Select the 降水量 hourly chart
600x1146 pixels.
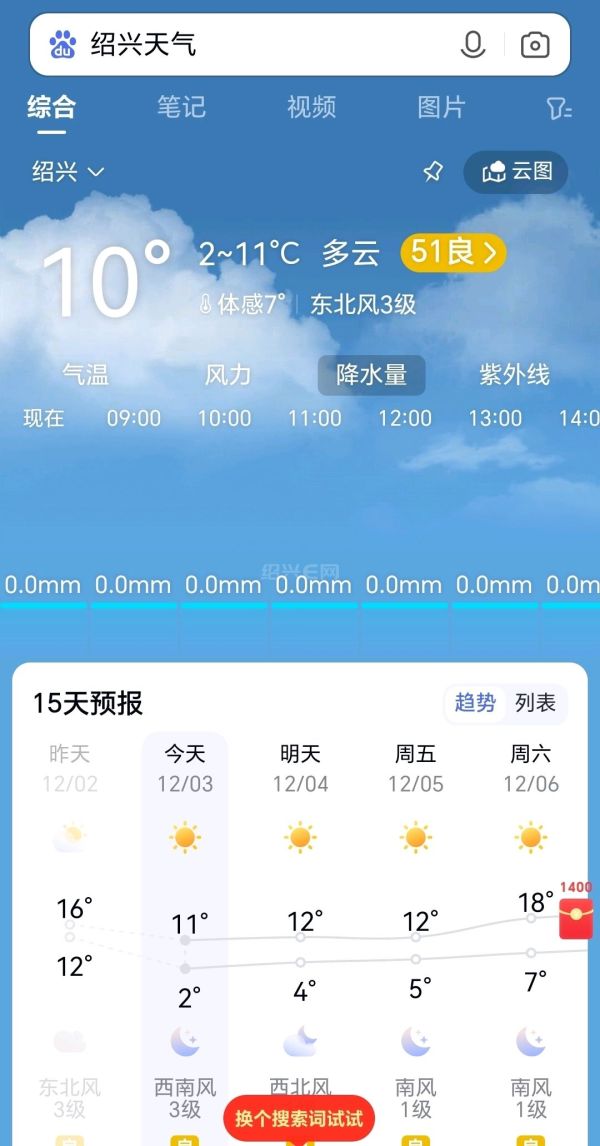[371, 375]
